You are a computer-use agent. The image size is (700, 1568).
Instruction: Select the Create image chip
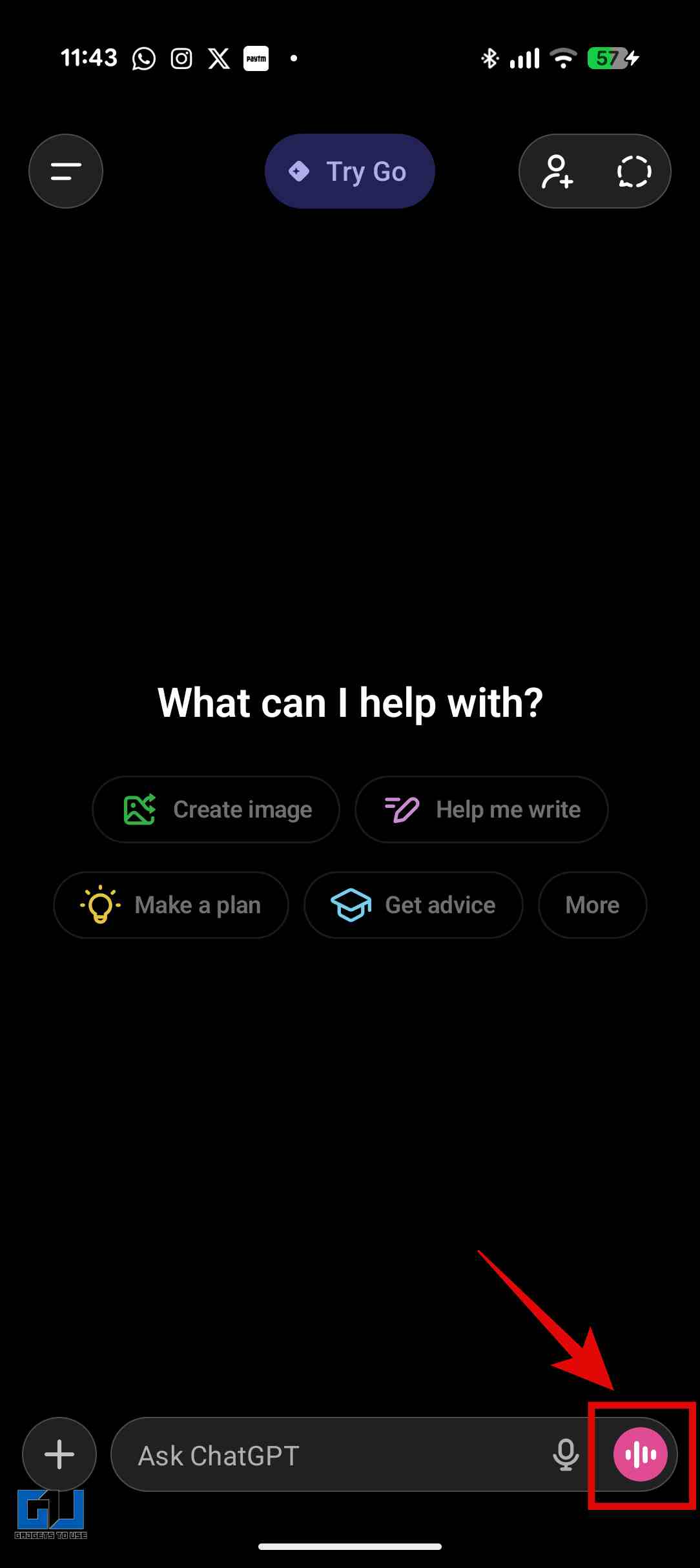pos(216,809)
